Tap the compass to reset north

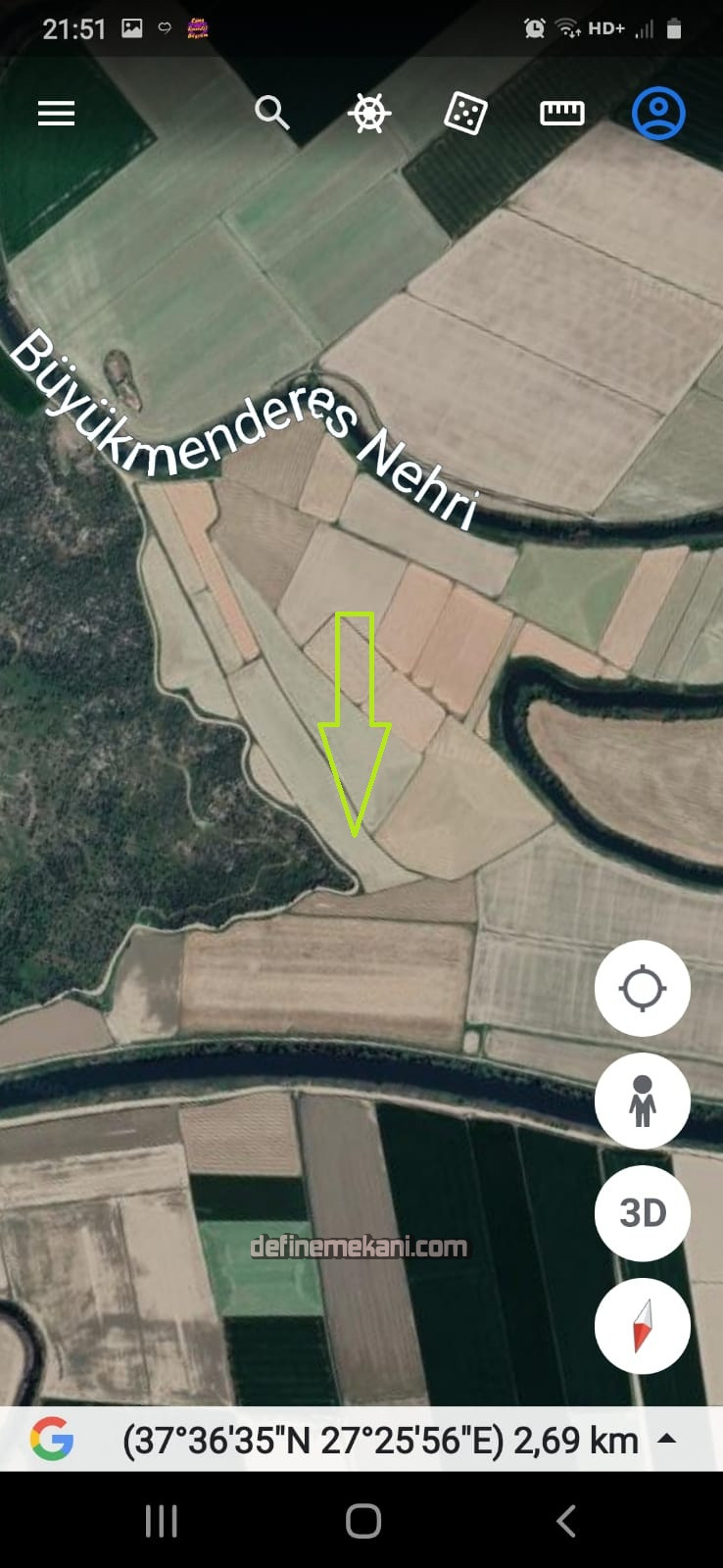643,1325
